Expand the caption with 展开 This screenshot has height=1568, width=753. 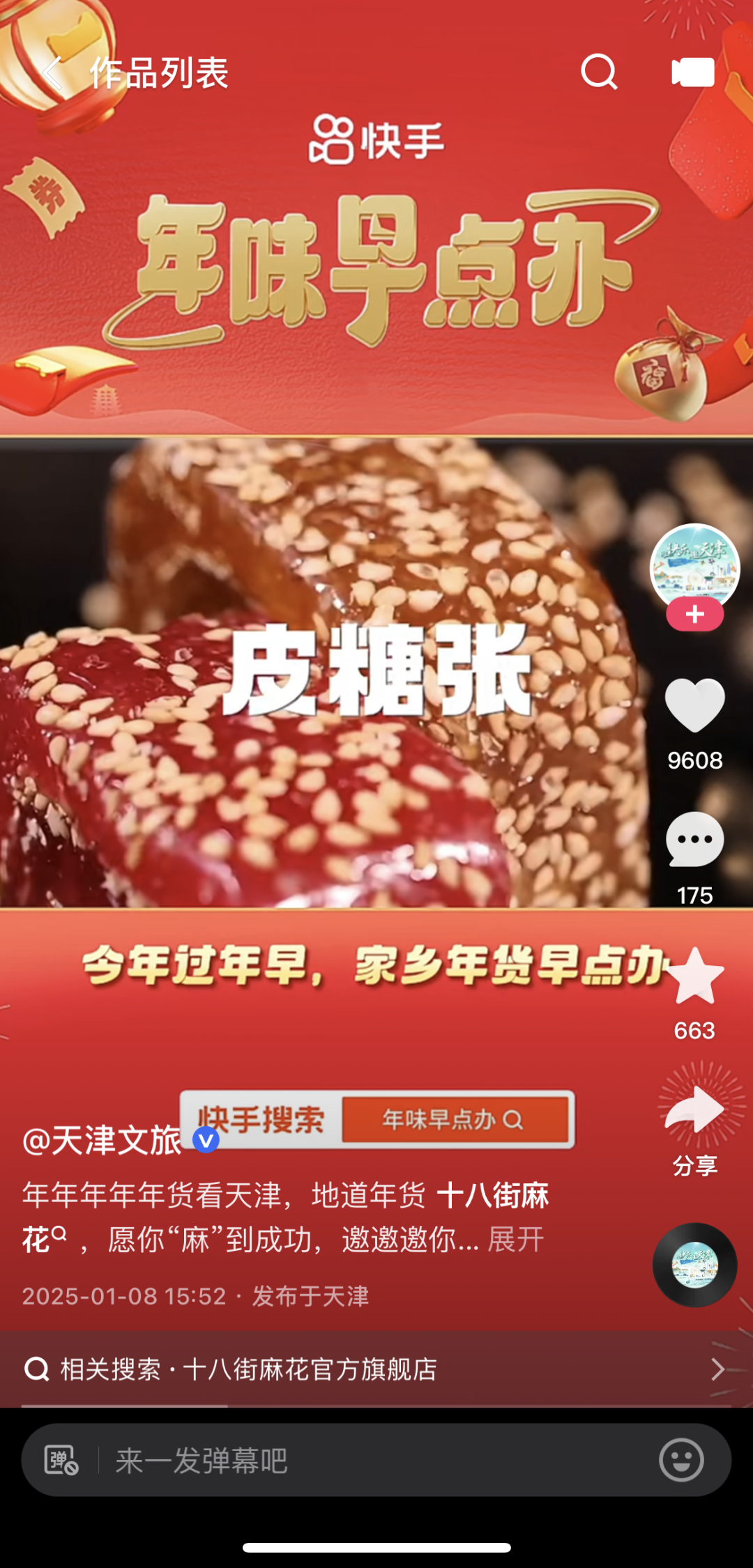coord(516,1240)
